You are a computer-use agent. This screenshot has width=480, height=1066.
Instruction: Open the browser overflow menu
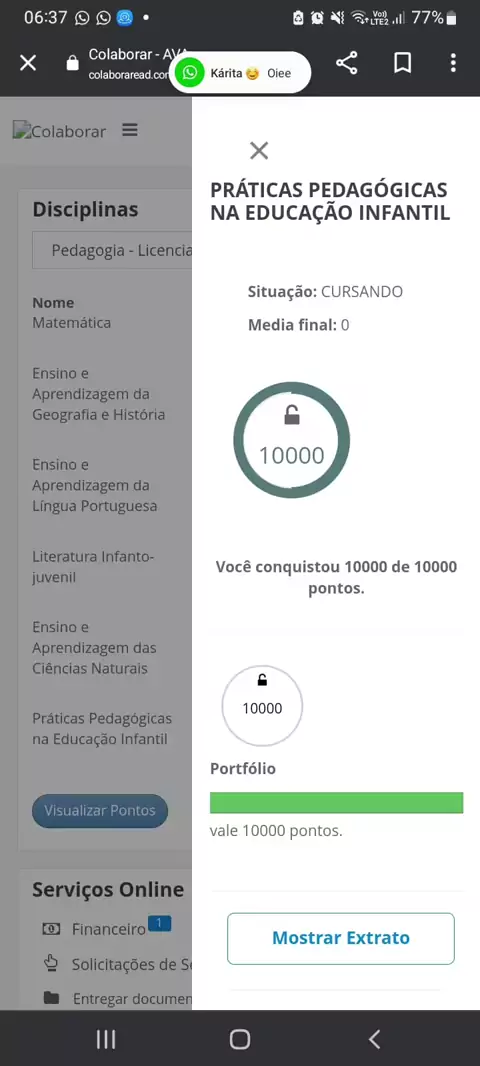click(453, 63)
